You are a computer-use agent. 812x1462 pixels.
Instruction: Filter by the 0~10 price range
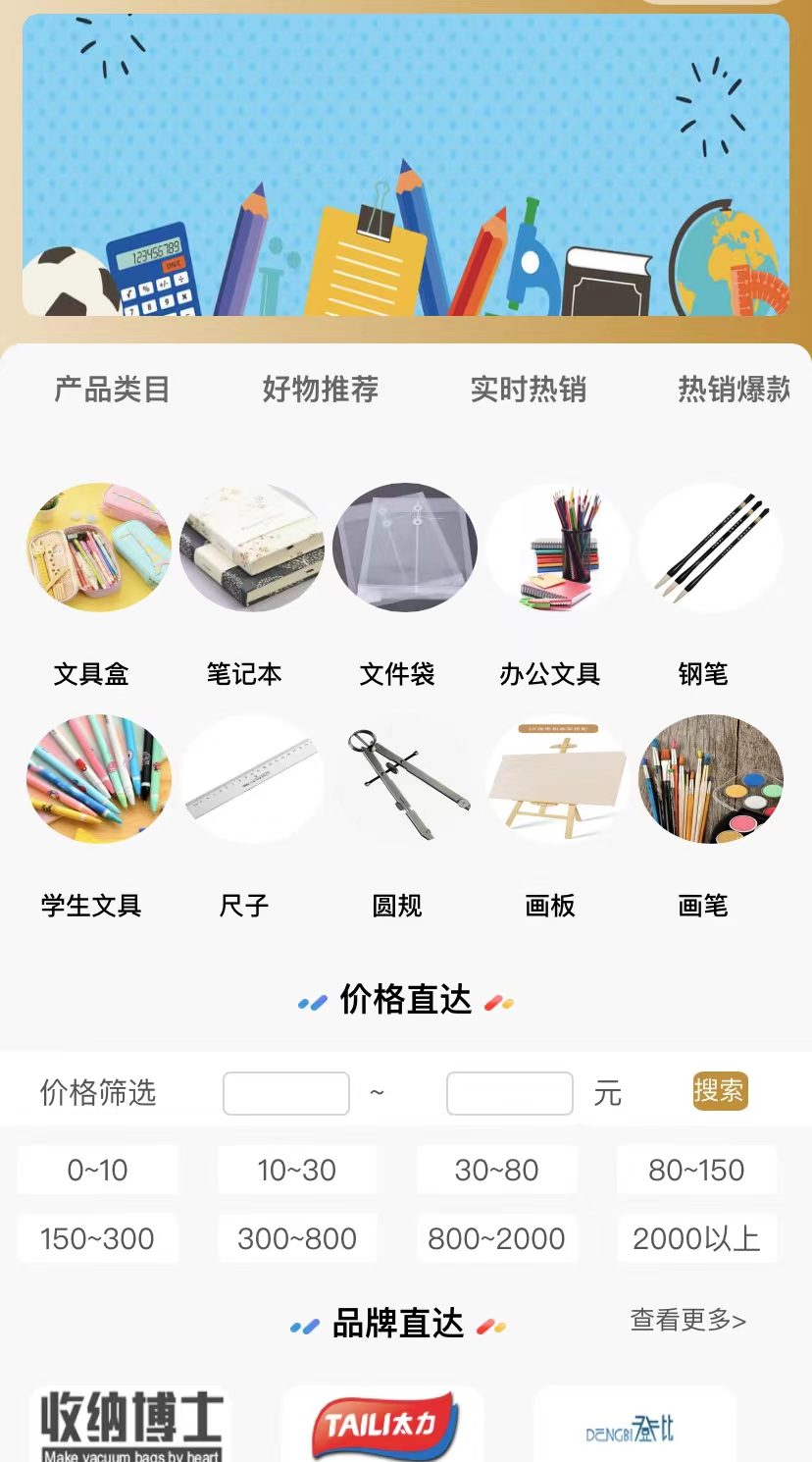[x=98, y=1170]
